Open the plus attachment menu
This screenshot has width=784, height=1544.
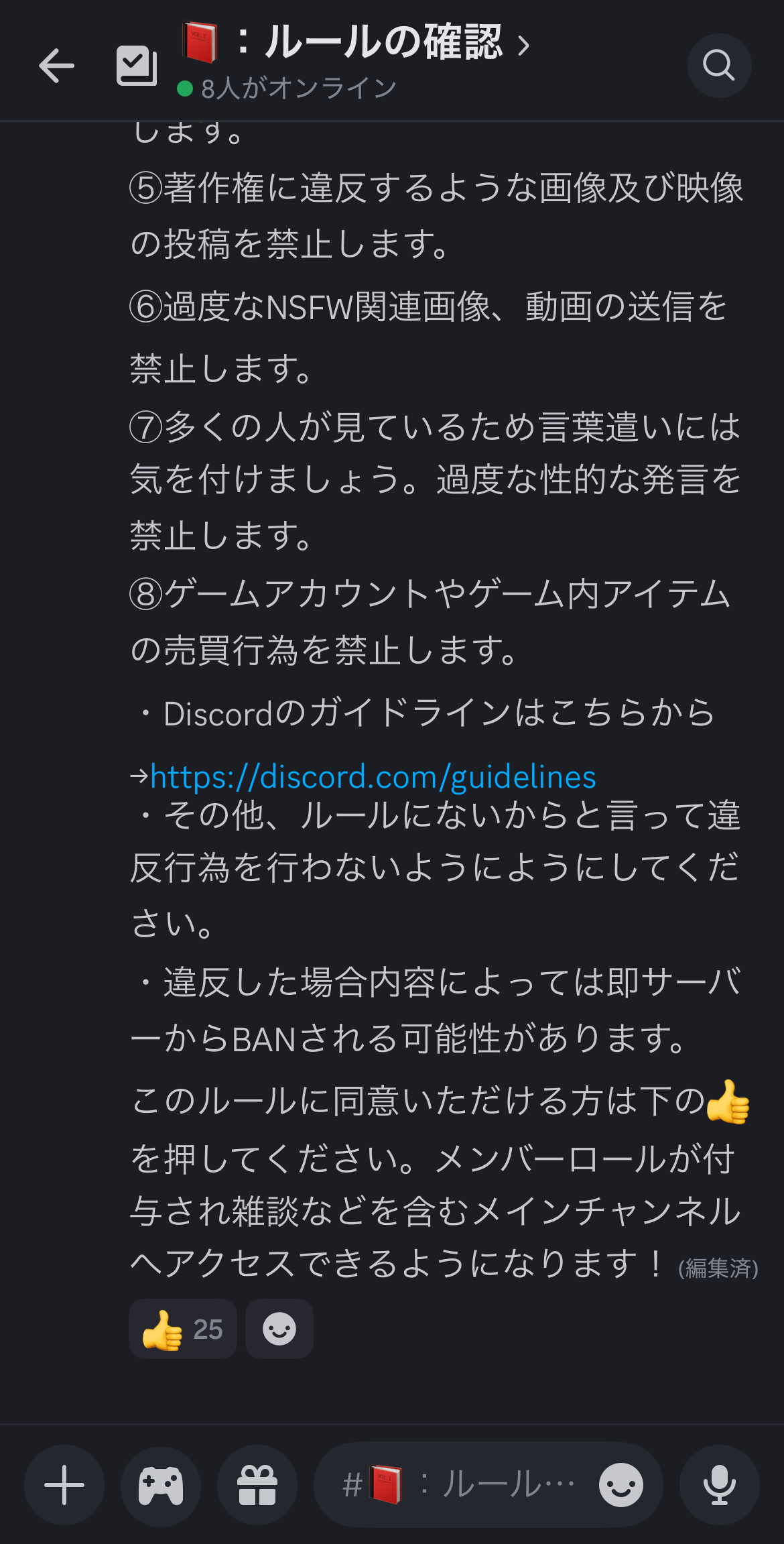pos(64,1485)
